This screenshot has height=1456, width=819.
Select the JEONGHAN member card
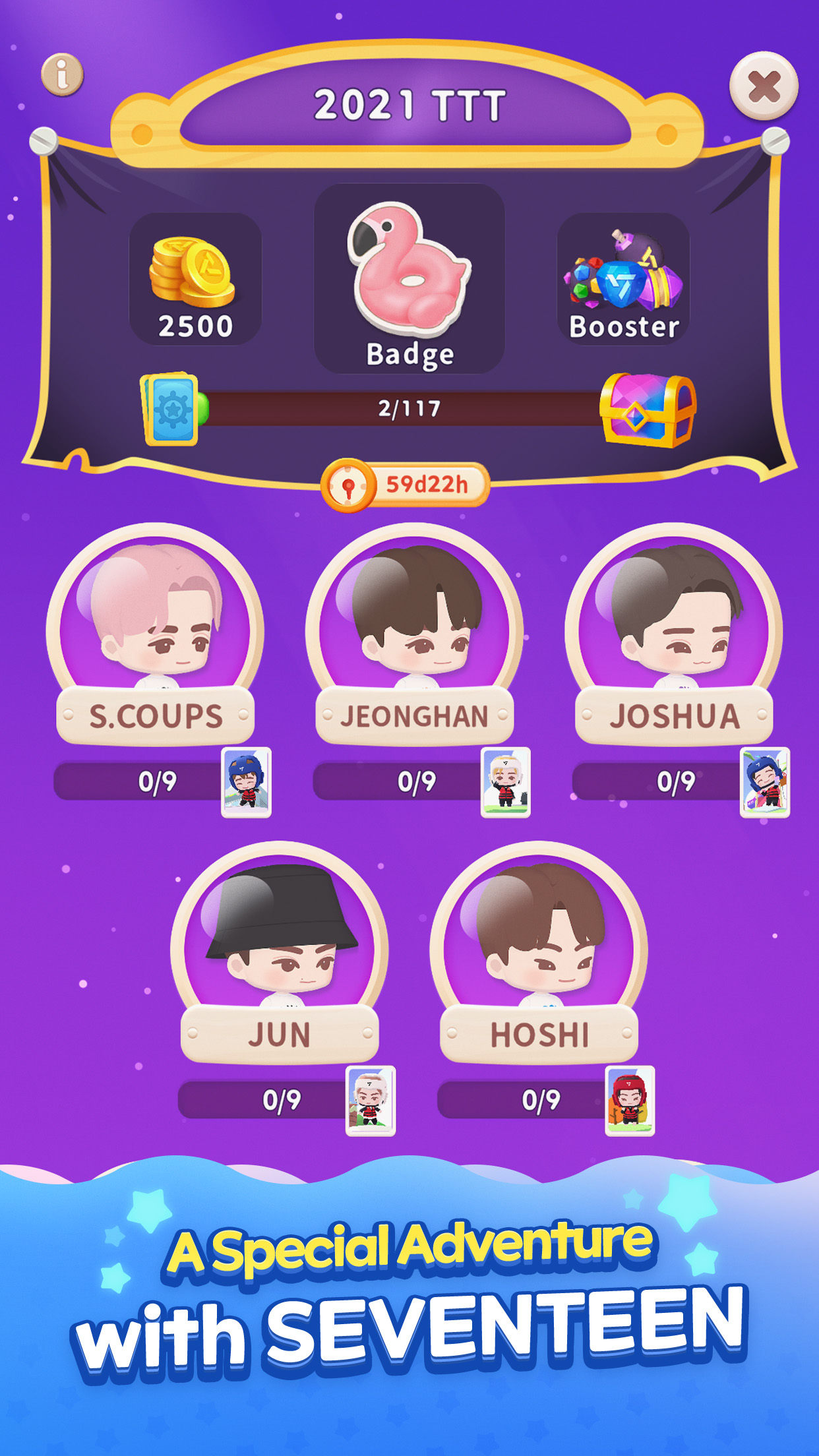(x=414, y=633)
